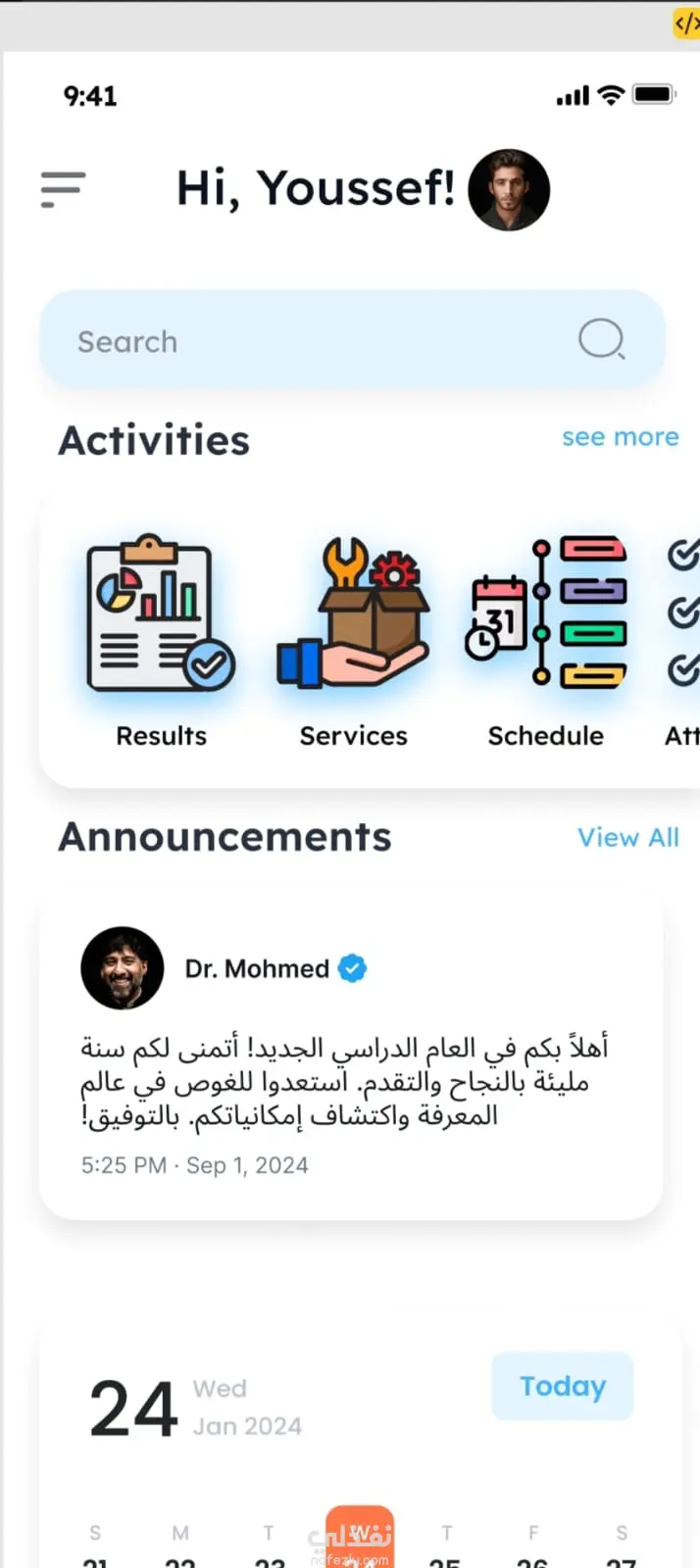Tap the Search field
Screen dimensions: 700x1568
tap(324, 341)
